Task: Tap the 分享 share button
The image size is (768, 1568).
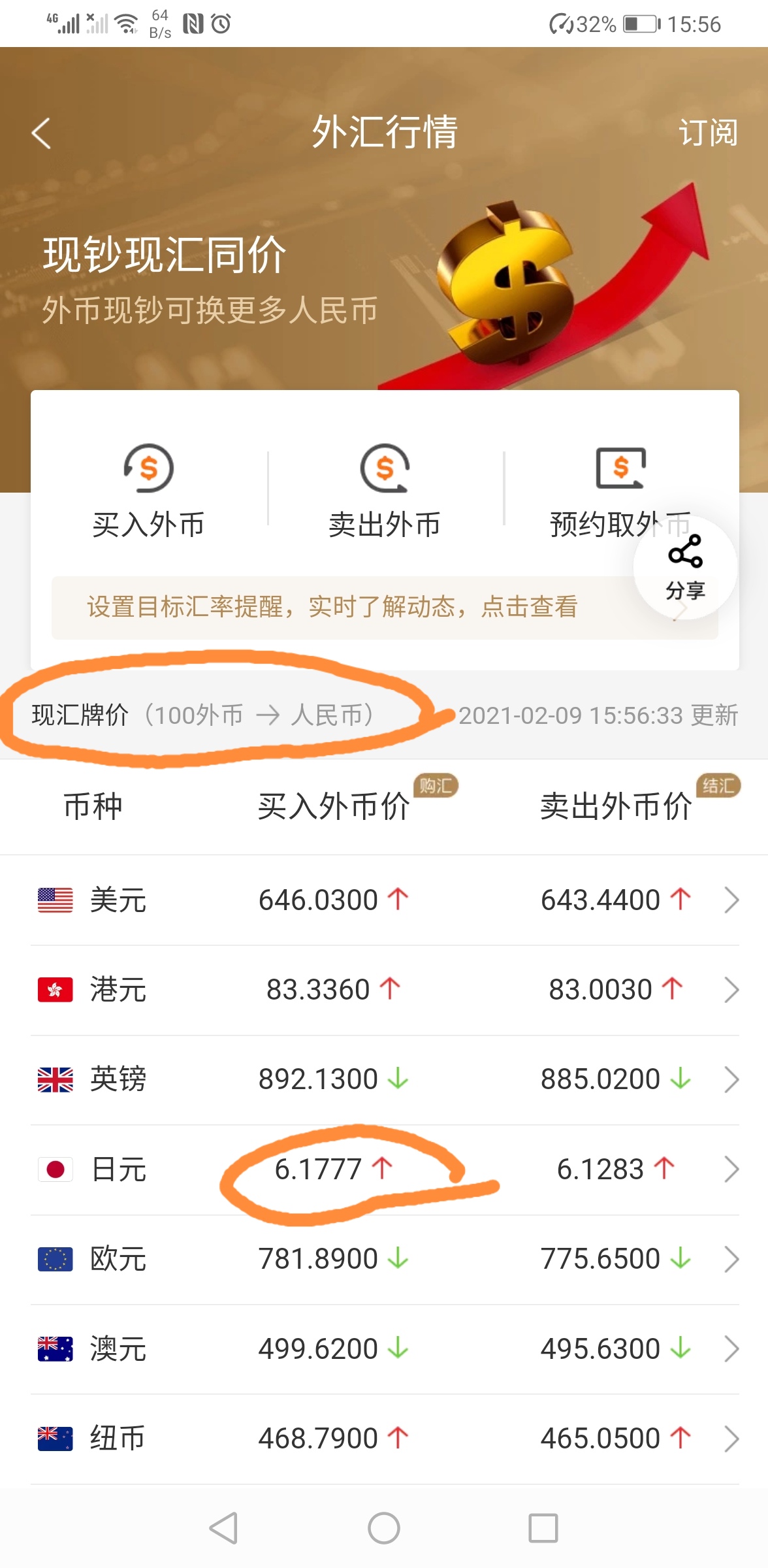Action: click(685, 567)
